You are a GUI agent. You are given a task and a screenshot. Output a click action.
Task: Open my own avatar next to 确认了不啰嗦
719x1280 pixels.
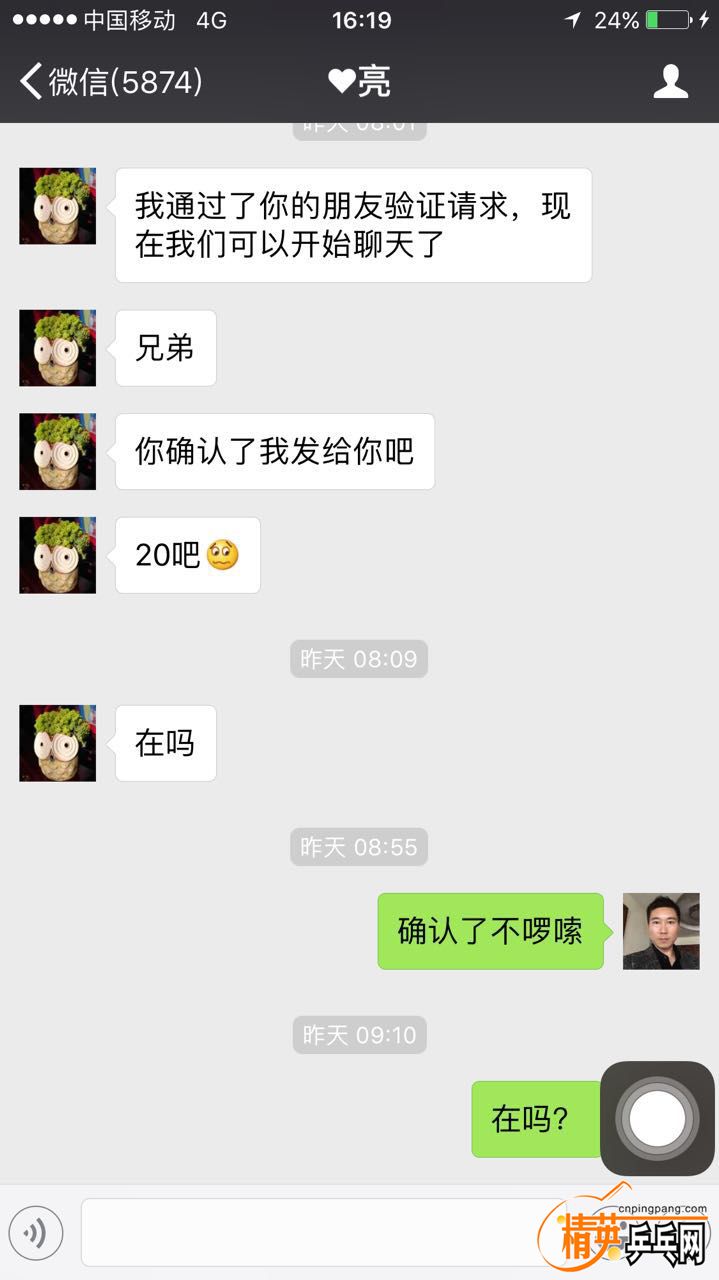661,931
